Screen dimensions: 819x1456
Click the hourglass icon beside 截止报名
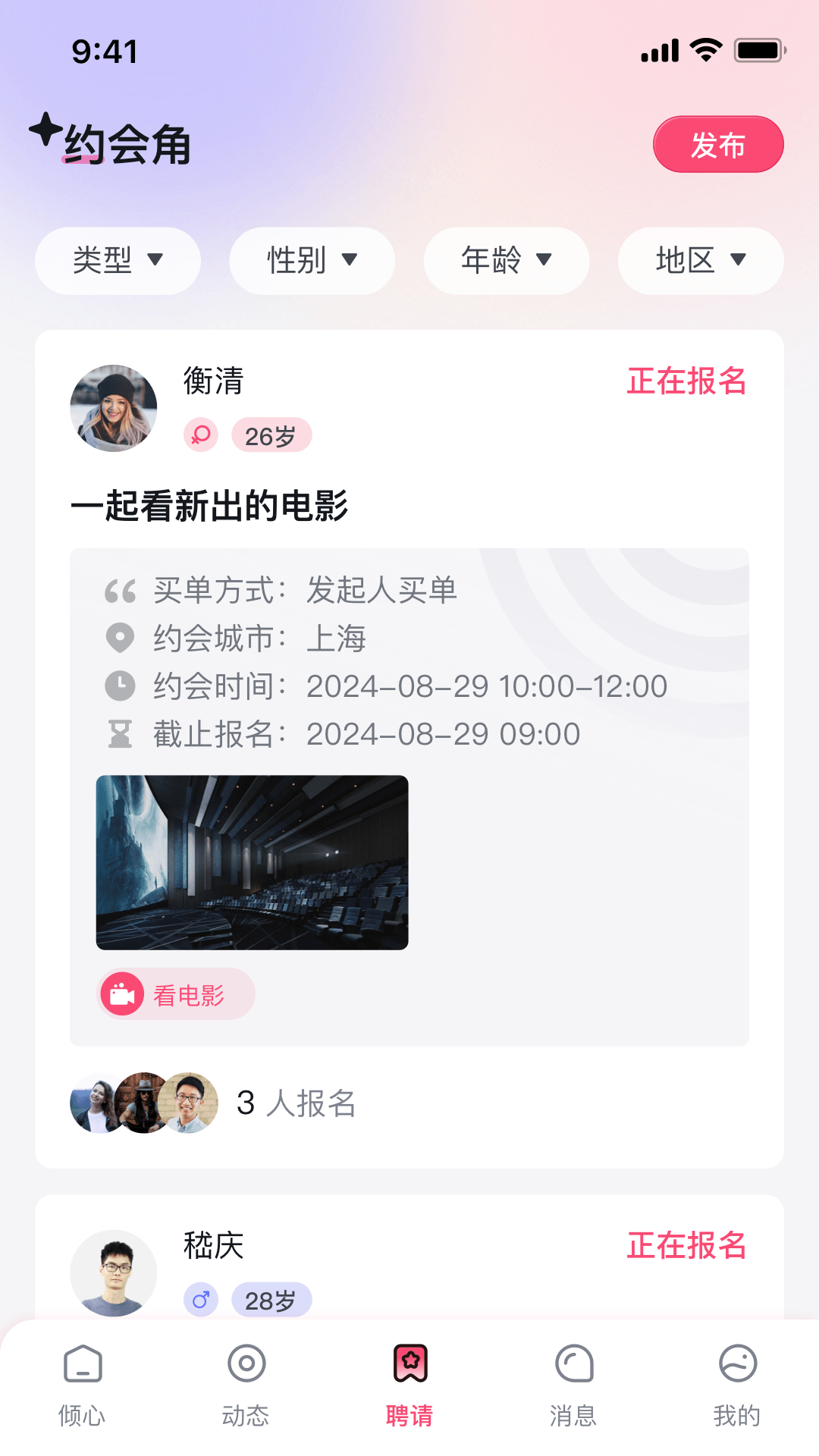[119, 733]
